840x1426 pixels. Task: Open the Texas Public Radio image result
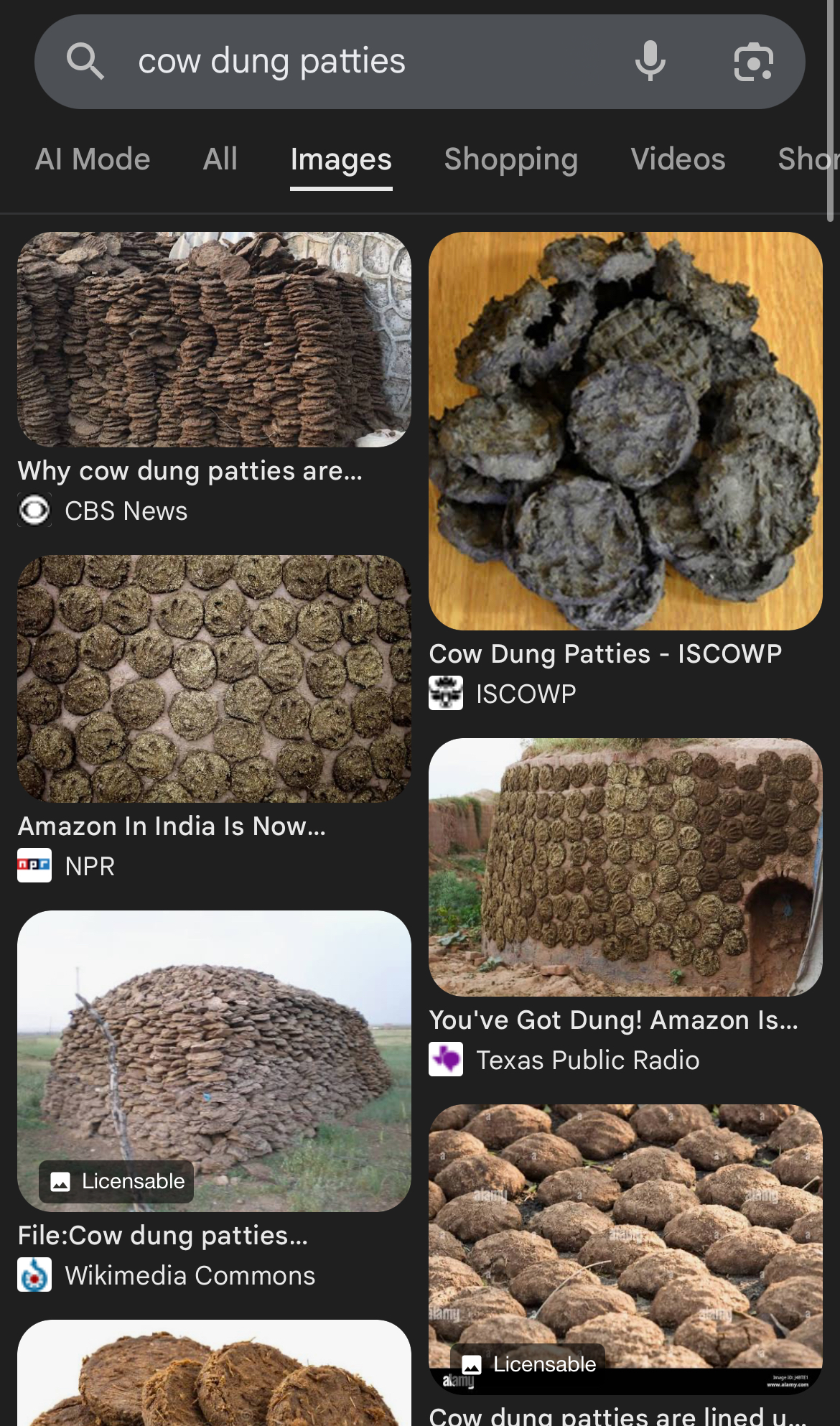[x=625, y=867]
